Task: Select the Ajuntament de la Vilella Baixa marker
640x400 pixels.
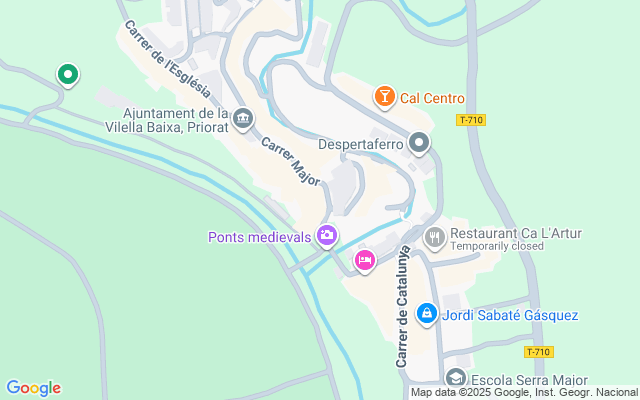Action: click(x=243, y=121)
